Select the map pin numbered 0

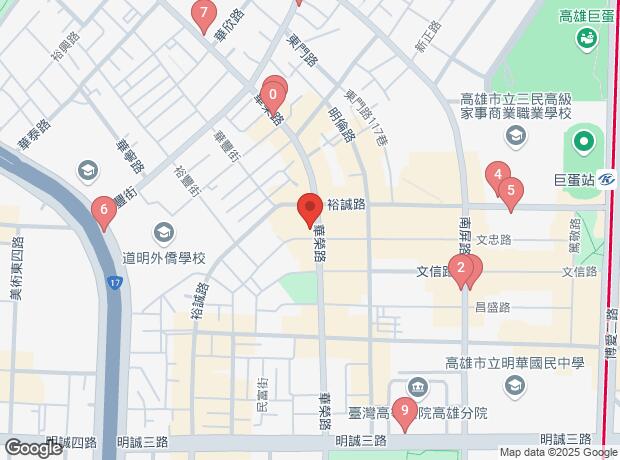point(272,95)
